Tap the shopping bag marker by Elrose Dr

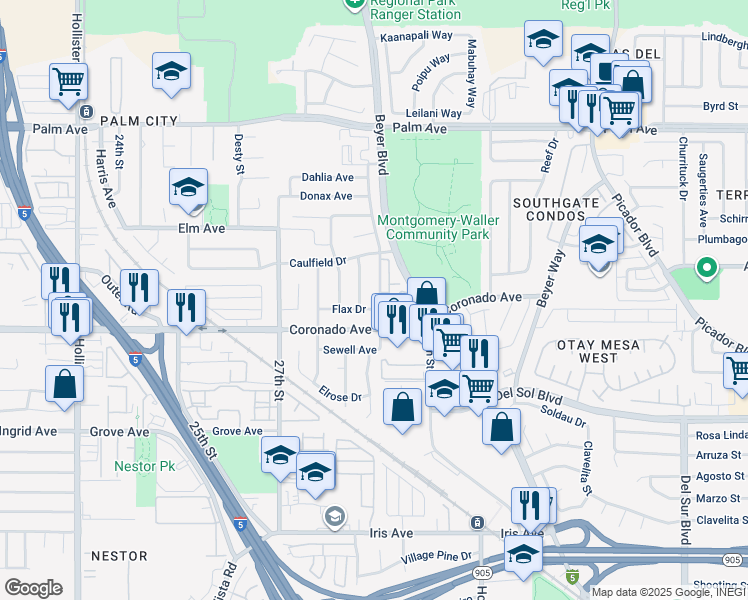click(402, 407)
